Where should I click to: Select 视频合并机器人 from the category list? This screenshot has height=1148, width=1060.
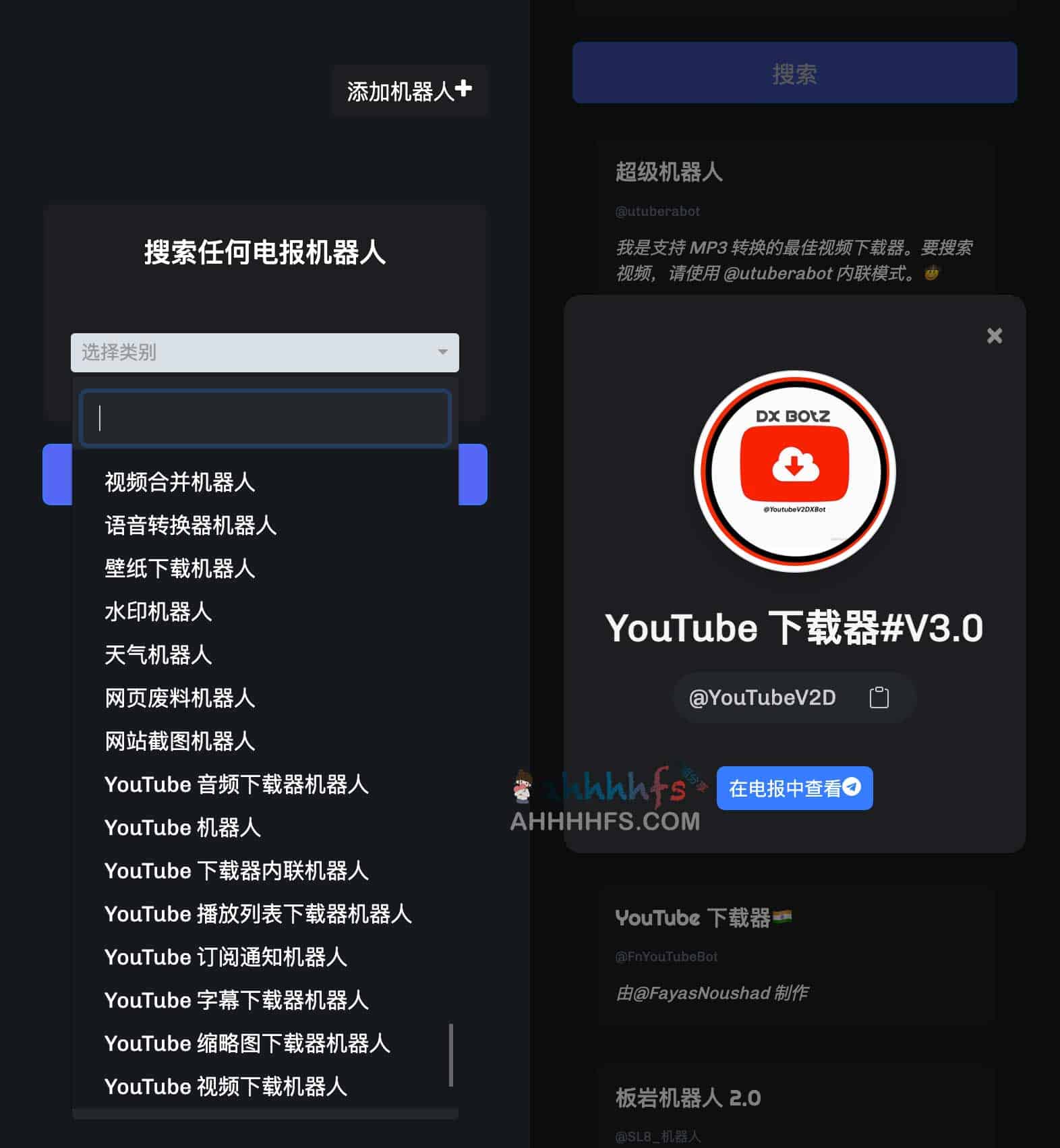tap(180, 482)
